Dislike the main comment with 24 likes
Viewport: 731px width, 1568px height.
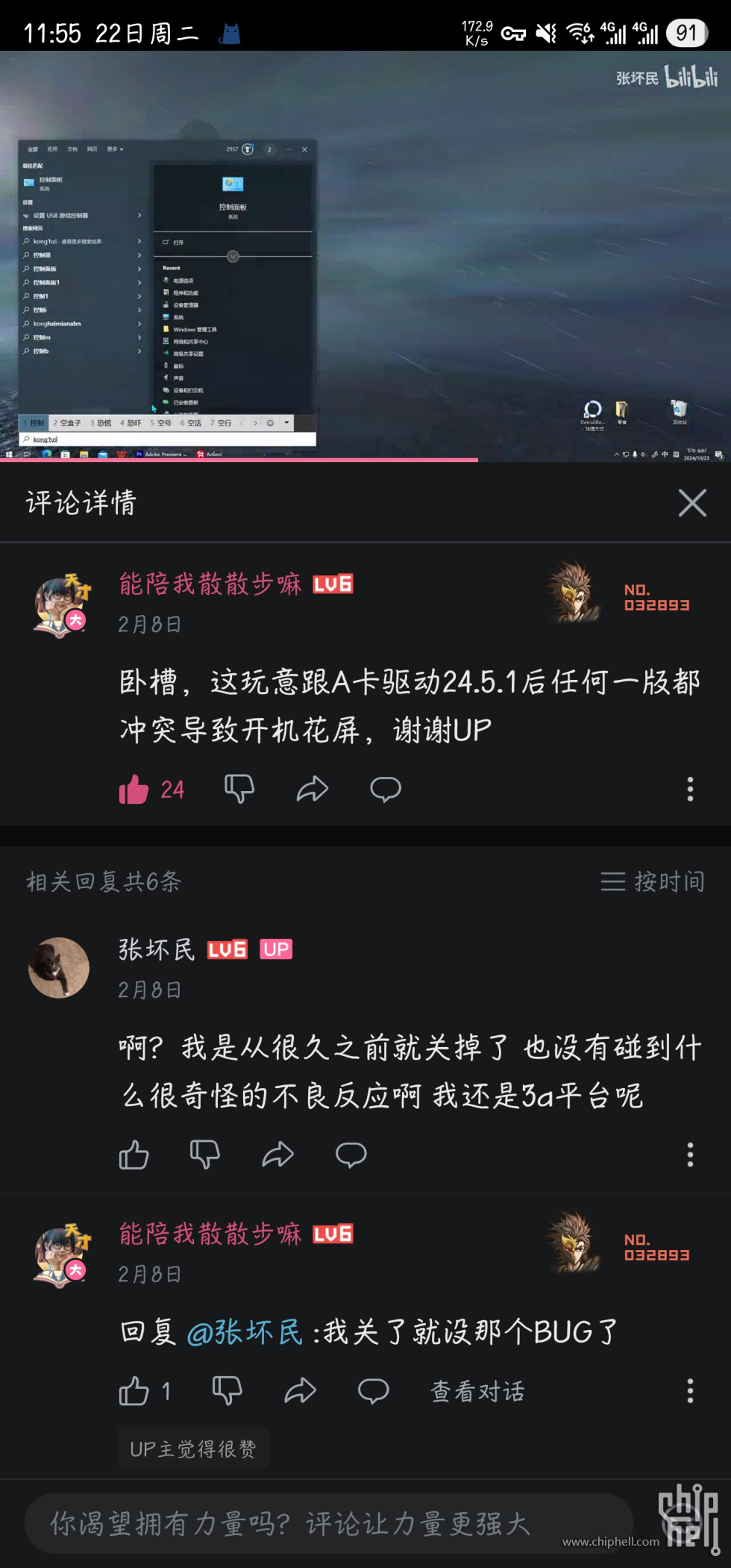coord(239,789)
